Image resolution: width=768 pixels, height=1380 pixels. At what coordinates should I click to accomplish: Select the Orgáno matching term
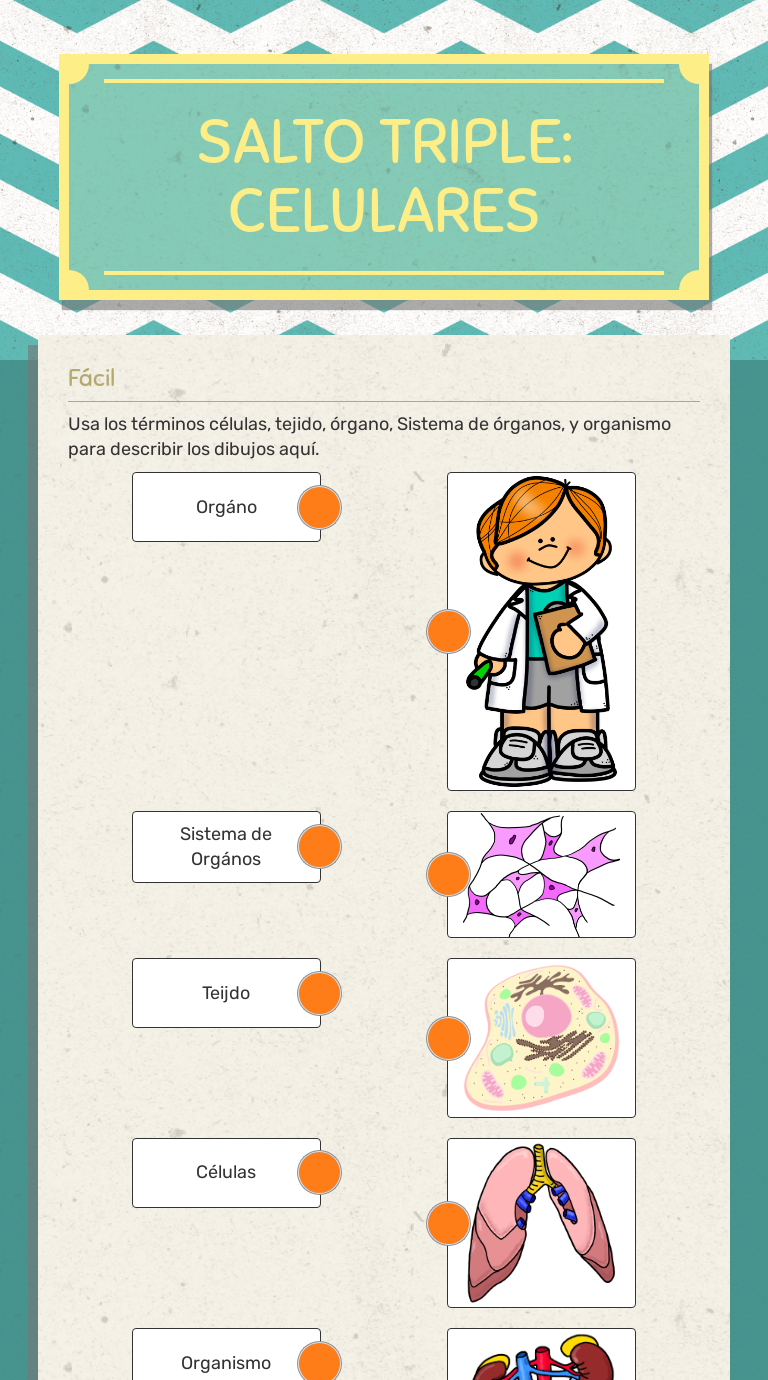pyautogui.click(x=227, y=507)
